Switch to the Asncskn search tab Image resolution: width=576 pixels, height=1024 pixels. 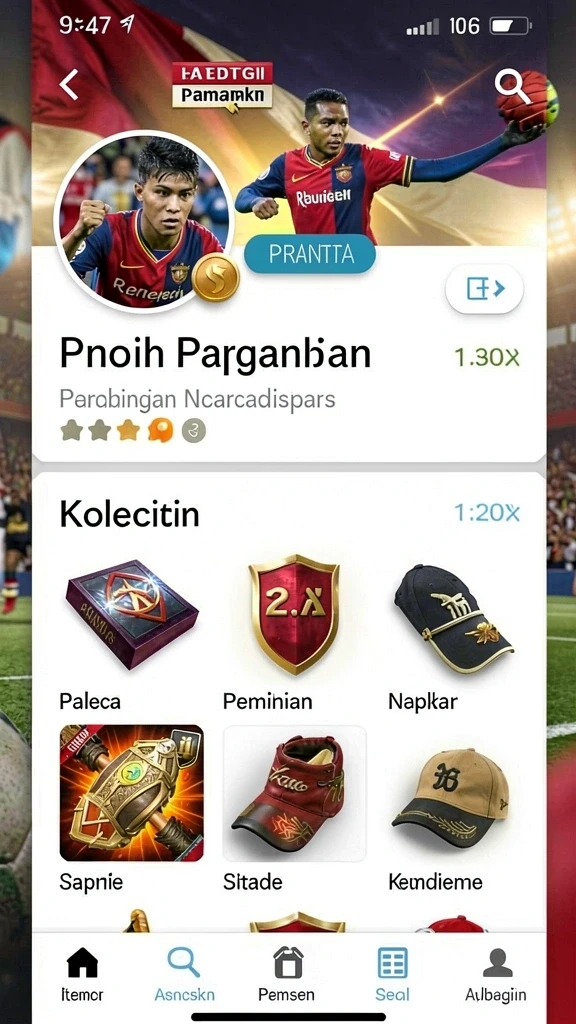pyautogui.click(x=185, y=975)
